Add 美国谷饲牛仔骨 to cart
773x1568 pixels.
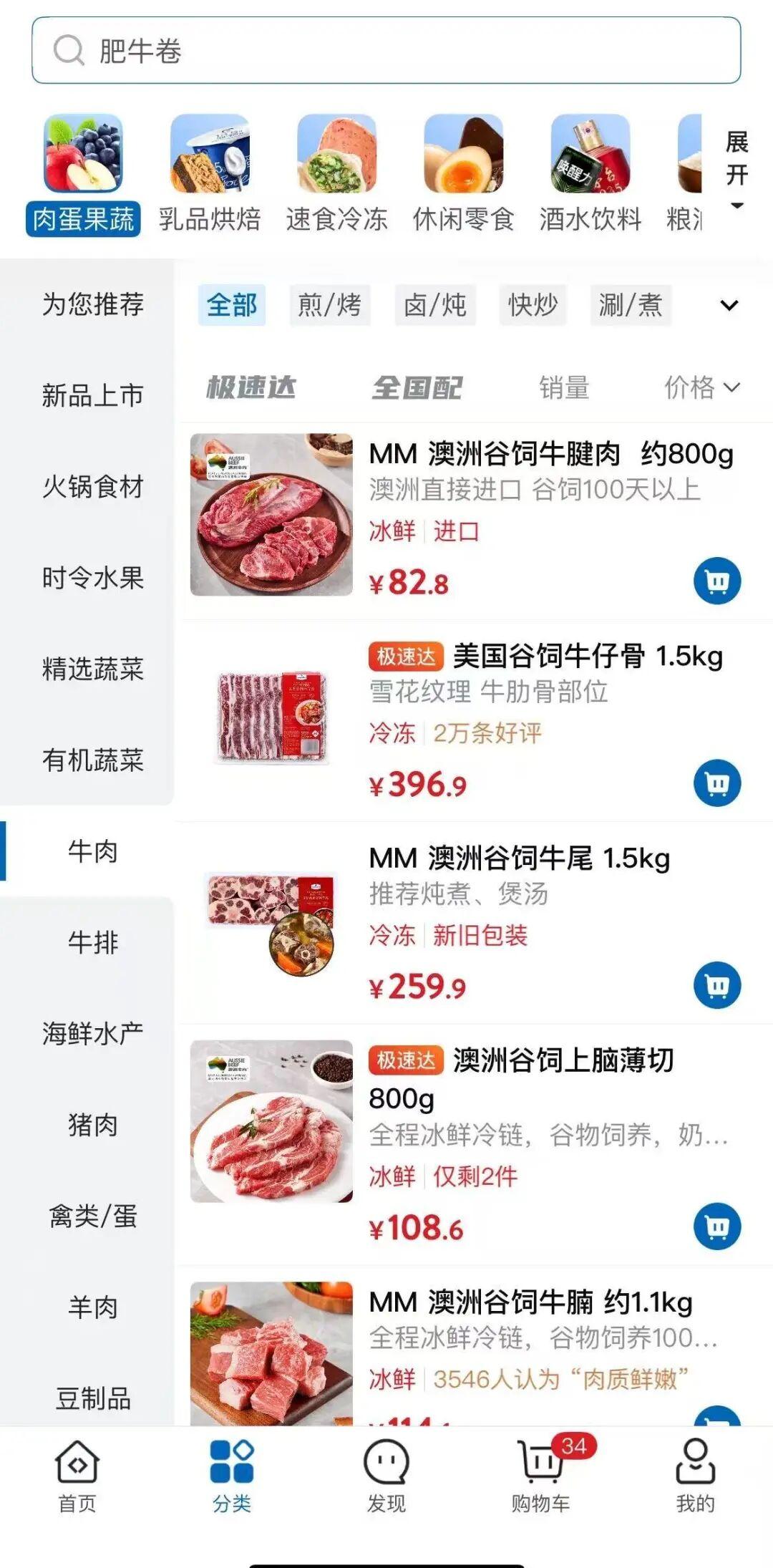716,783
